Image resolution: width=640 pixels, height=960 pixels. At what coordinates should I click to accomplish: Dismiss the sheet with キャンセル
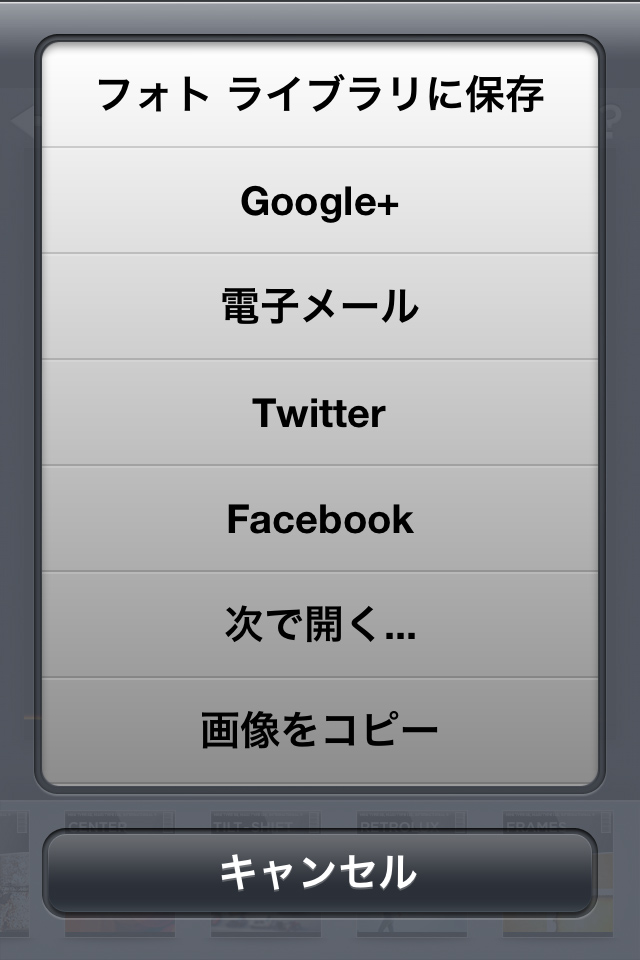click(x=320, y=873)
